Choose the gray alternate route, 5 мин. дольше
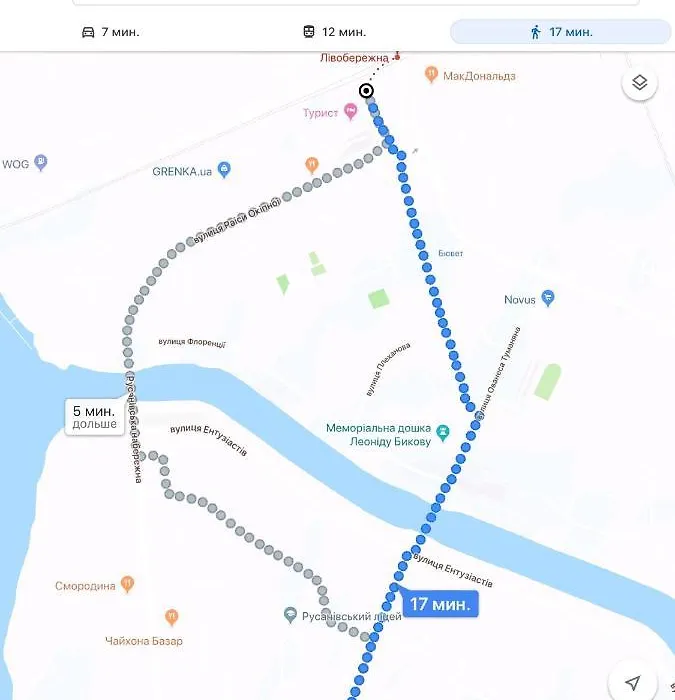This screenshot has width=675, height=700. (95, 416)
